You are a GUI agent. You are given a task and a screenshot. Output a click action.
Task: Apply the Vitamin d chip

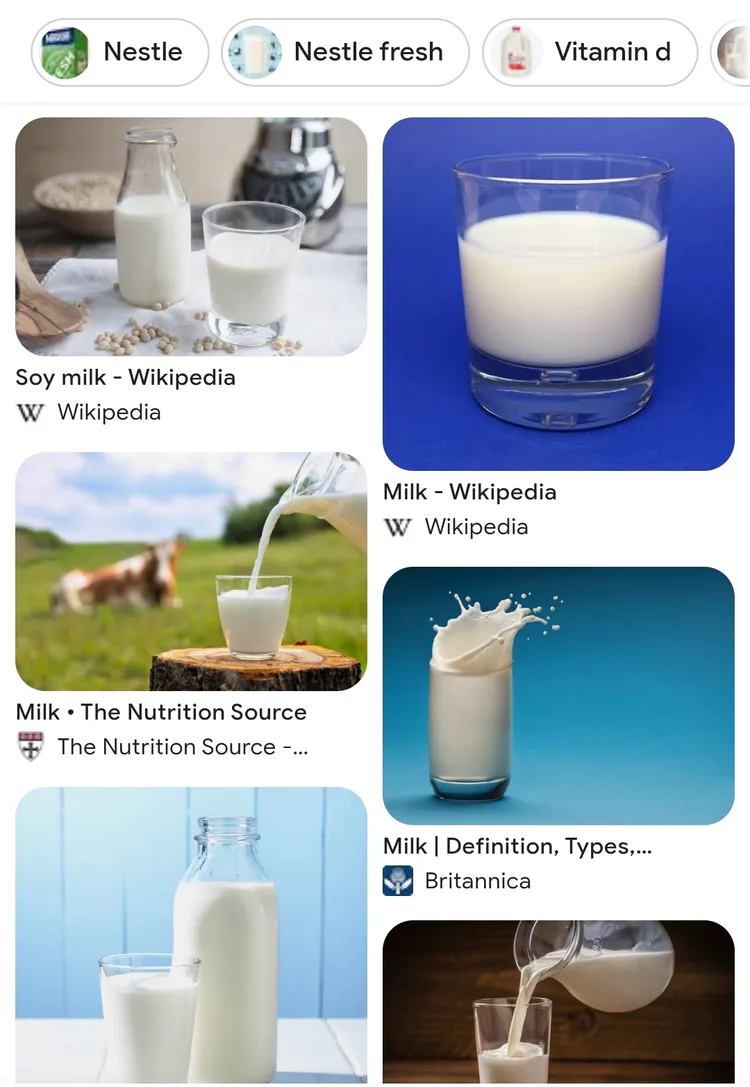coord(590,52)
